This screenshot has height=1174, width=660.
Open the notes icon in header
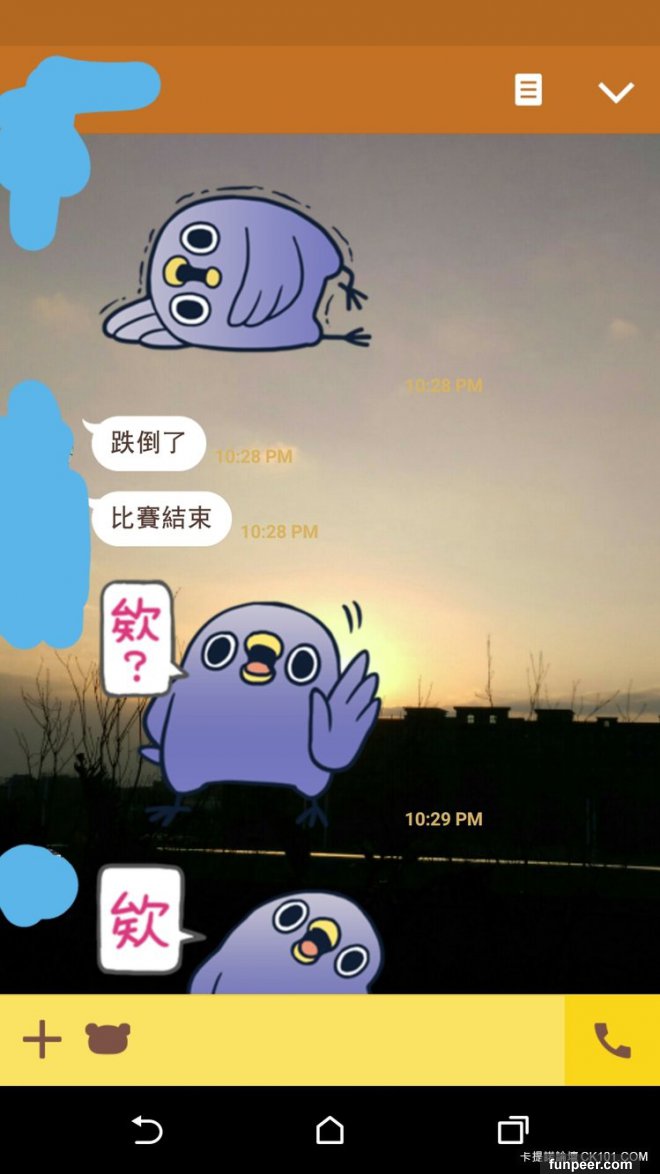tap(528, 90)
